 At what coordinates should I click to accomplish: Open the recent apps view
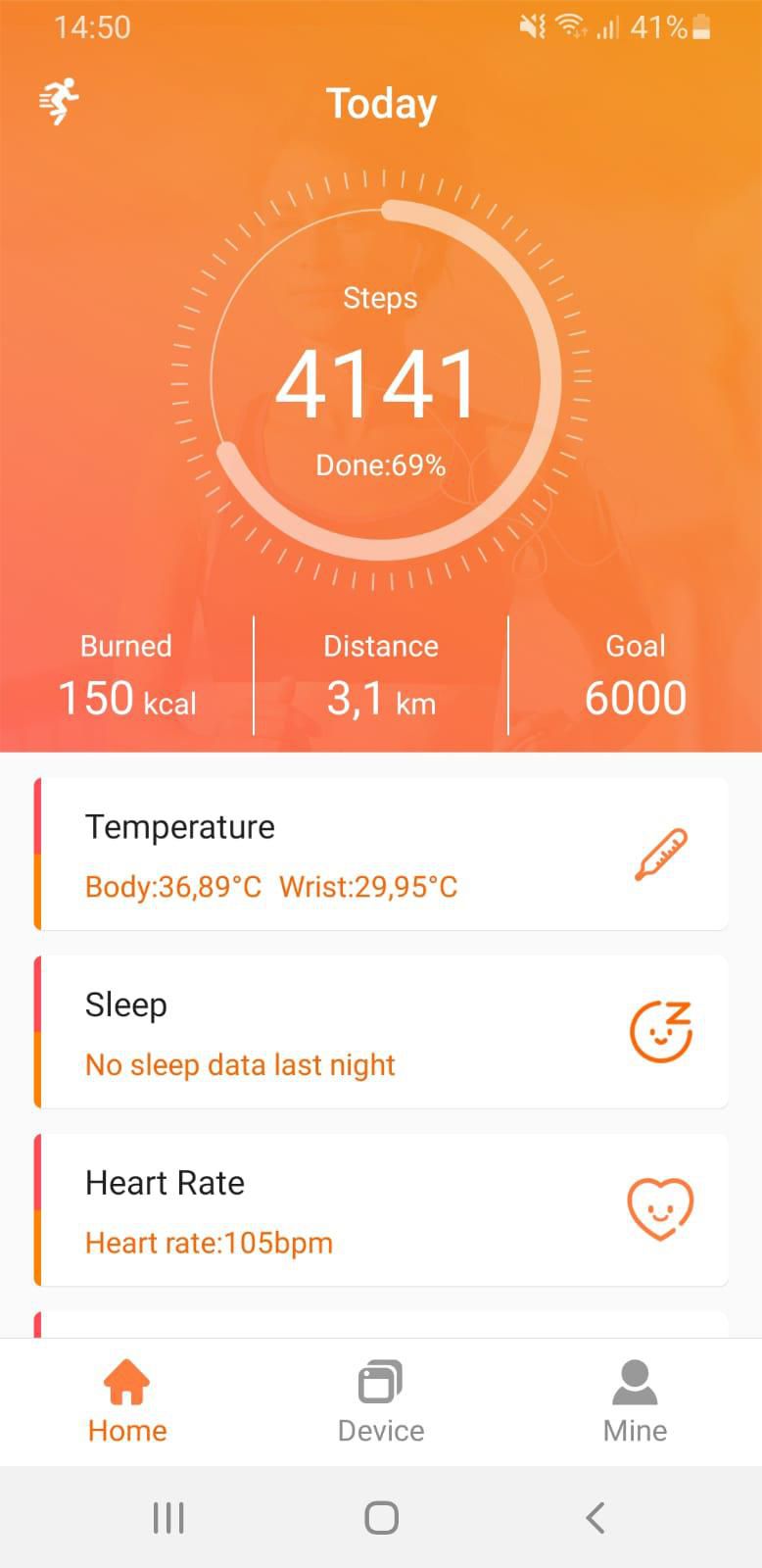pos(168,1517)
